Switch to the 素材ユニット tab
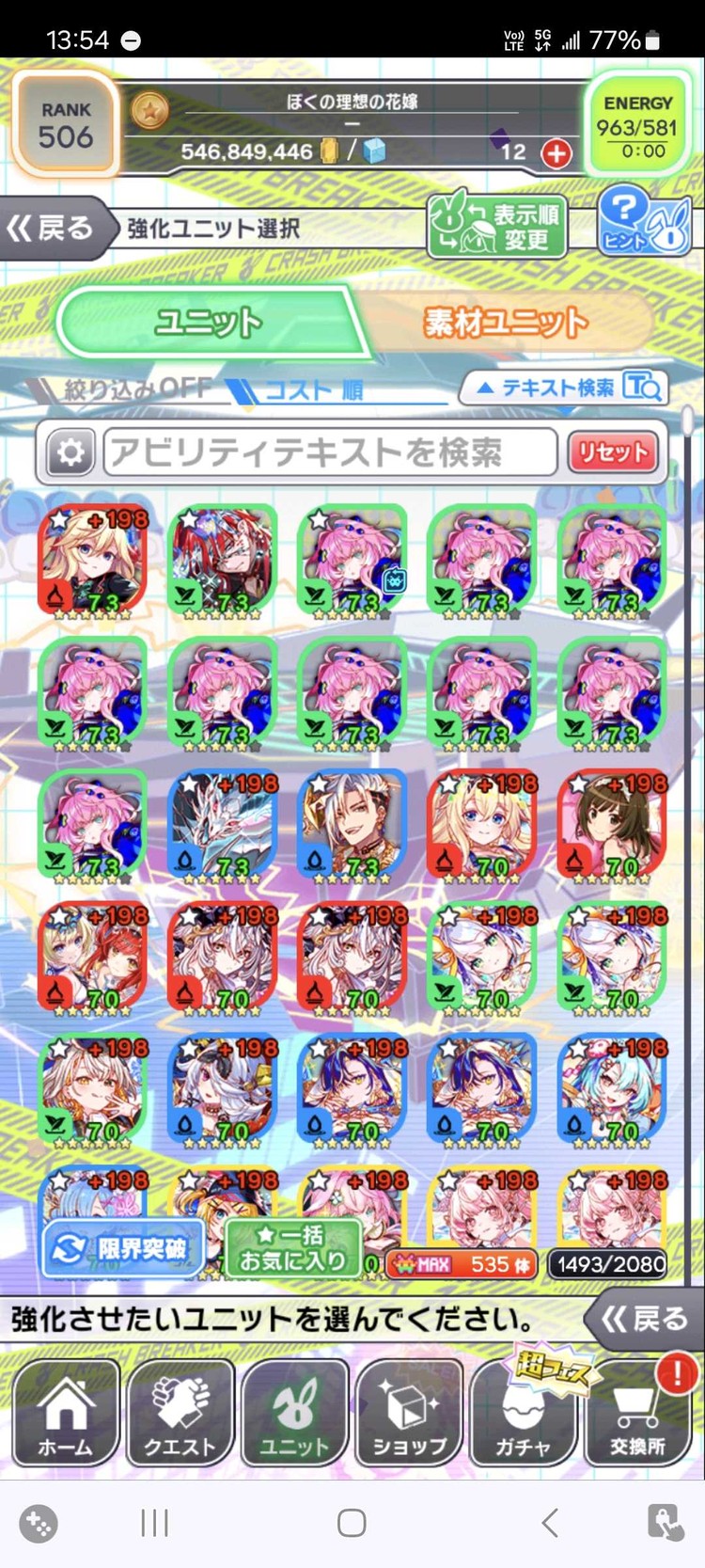Image resolution: width=705 pixels, height=1568 pixels. click(506, 323)
